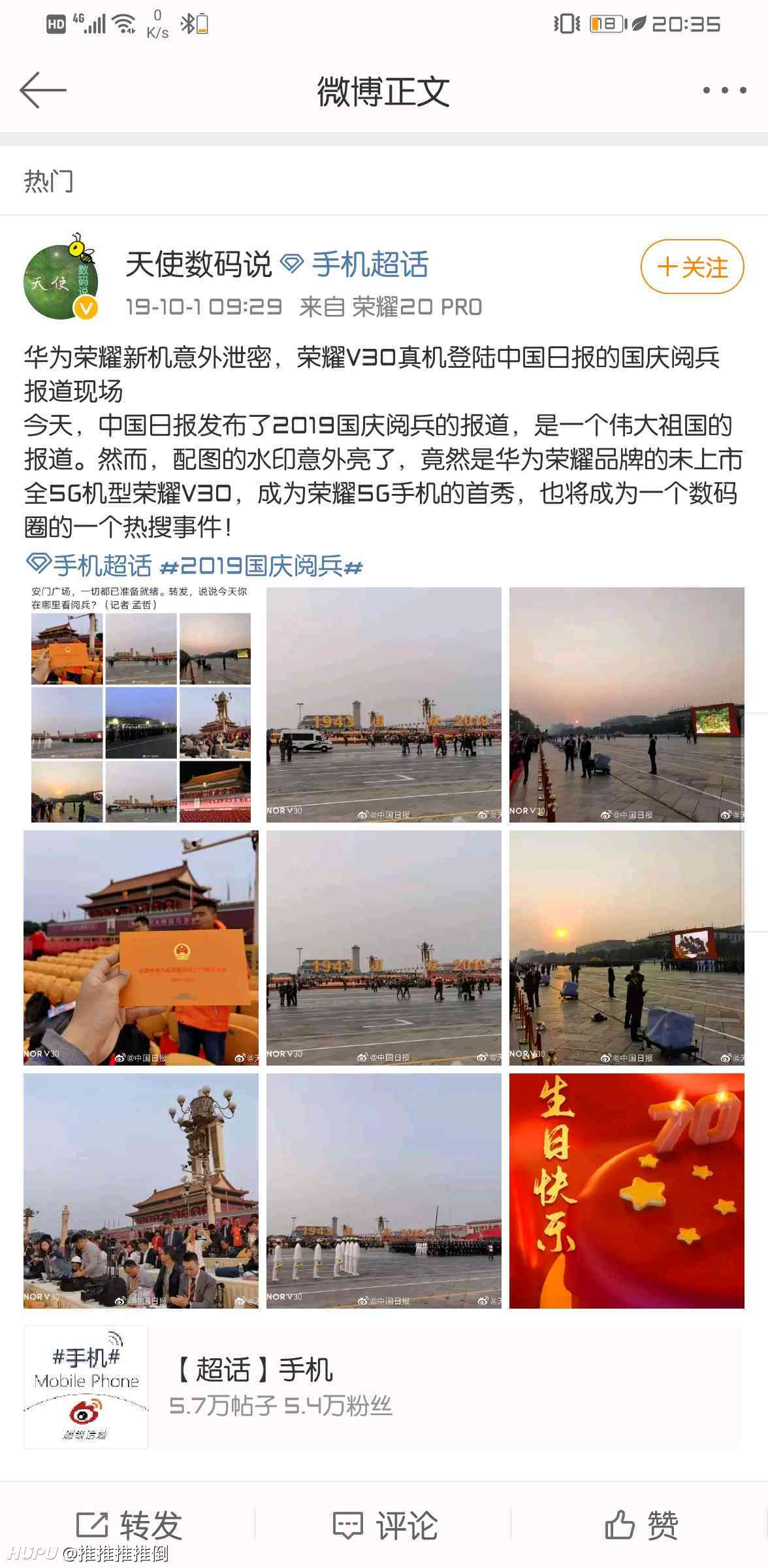Open the photo of the hand holding an orange invitation
The height and width of the screenshot is (1568, 768).
click(141, 947)
